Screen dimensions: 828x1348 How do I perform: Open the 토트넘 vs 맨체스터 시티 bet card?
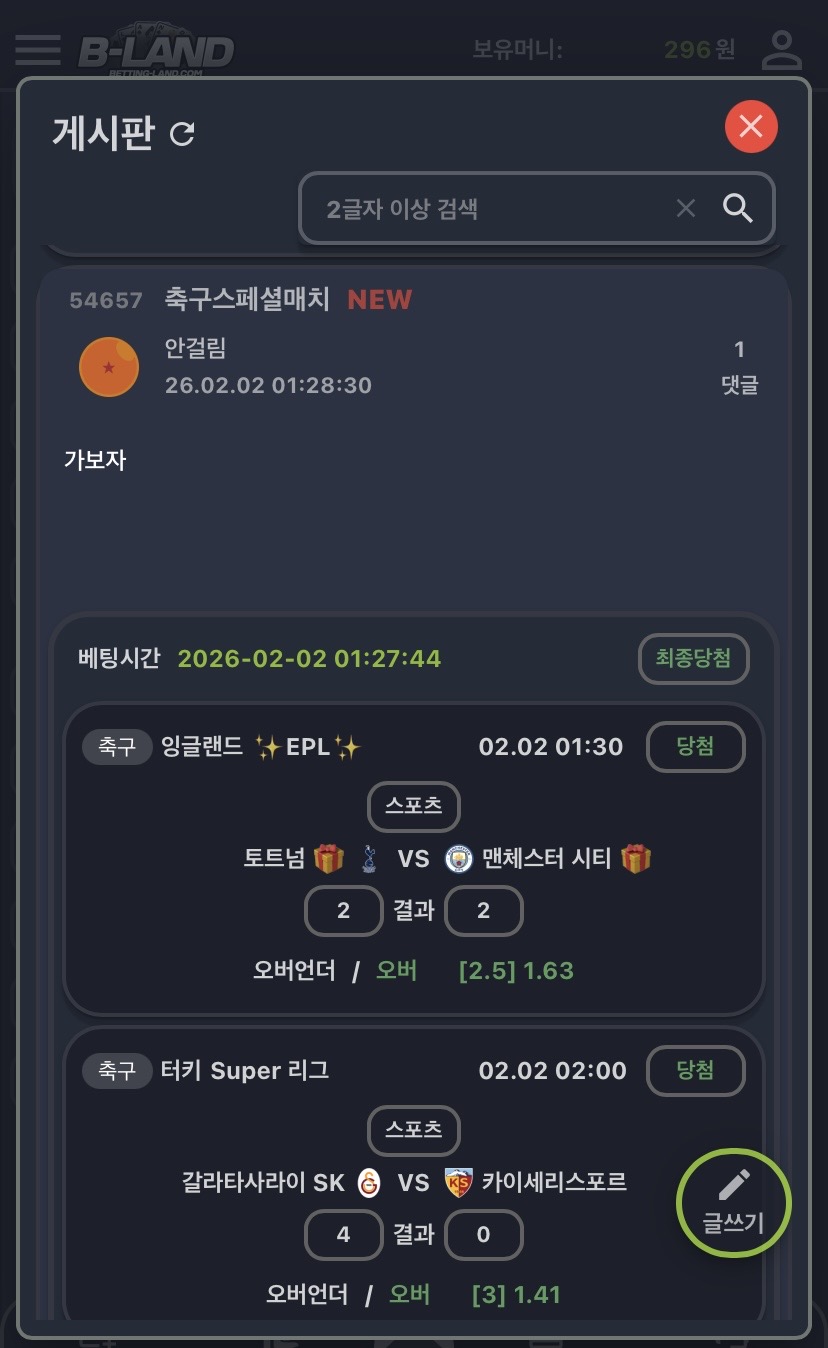[x=413, y=858]
